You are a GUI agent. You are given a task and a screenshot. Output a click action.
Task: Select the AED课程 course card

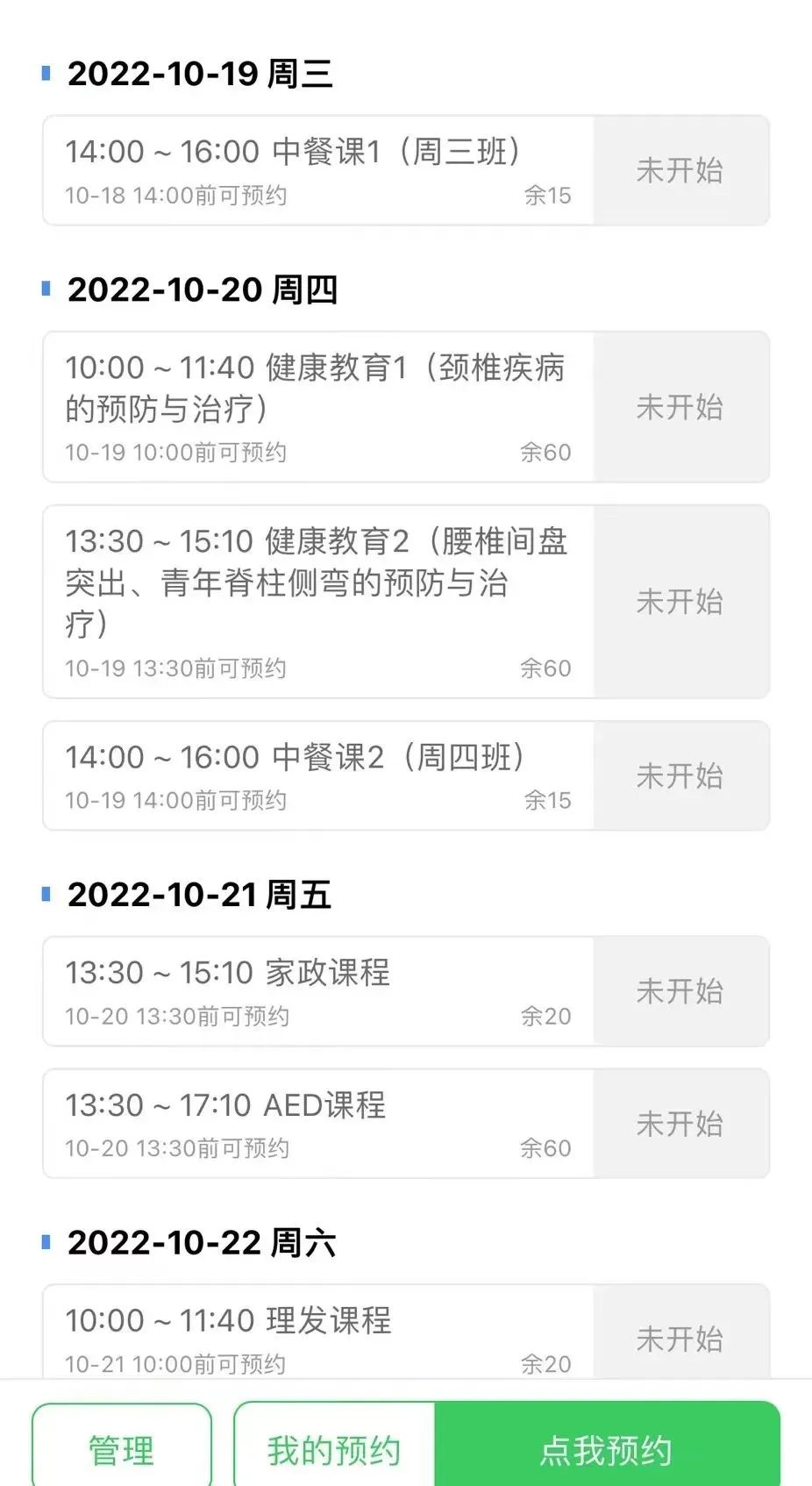point(318,1124)
